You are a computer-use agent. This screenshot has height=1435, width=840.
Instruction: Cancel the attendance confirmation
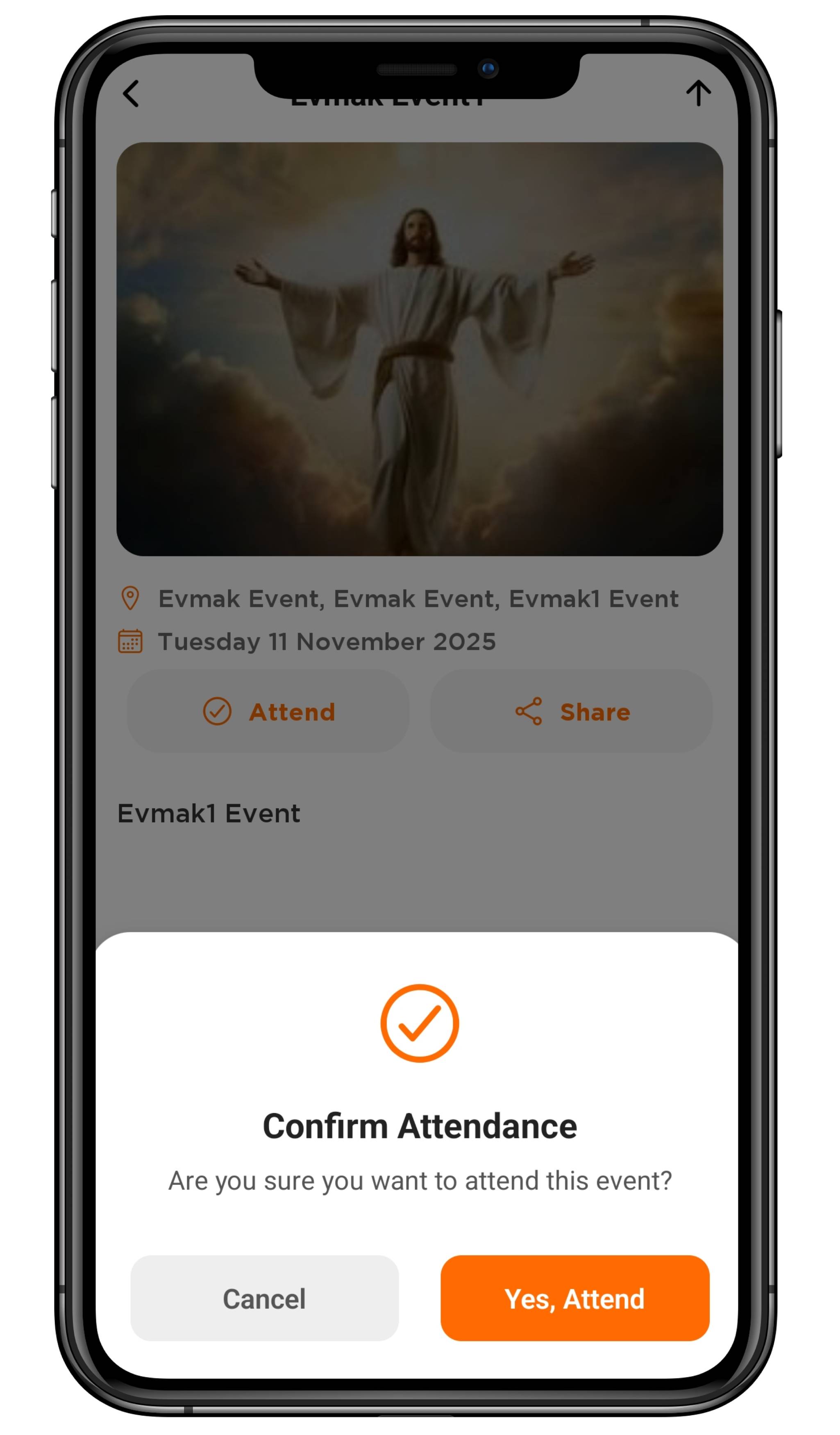[264, 1298]
